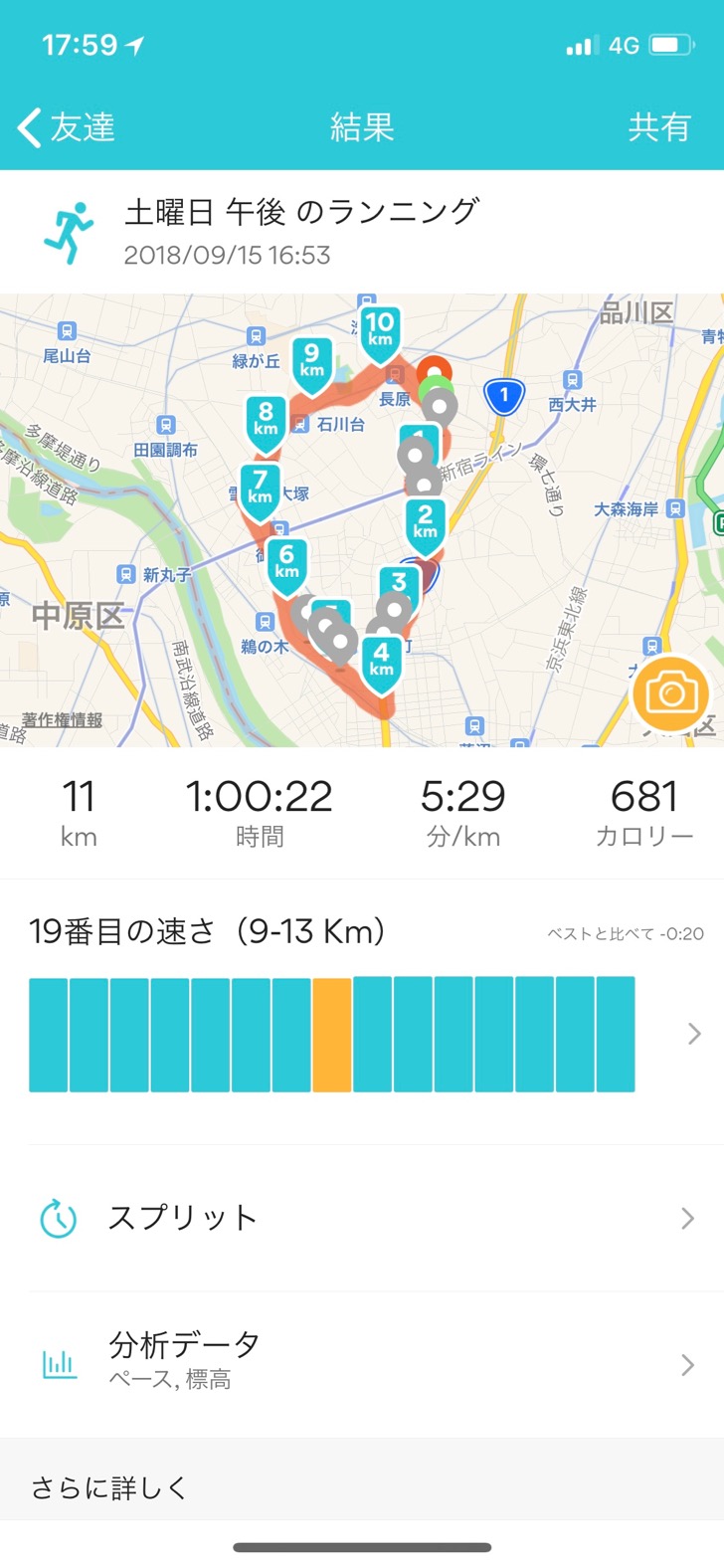Share this run via 共有

[x=659, y=127]
